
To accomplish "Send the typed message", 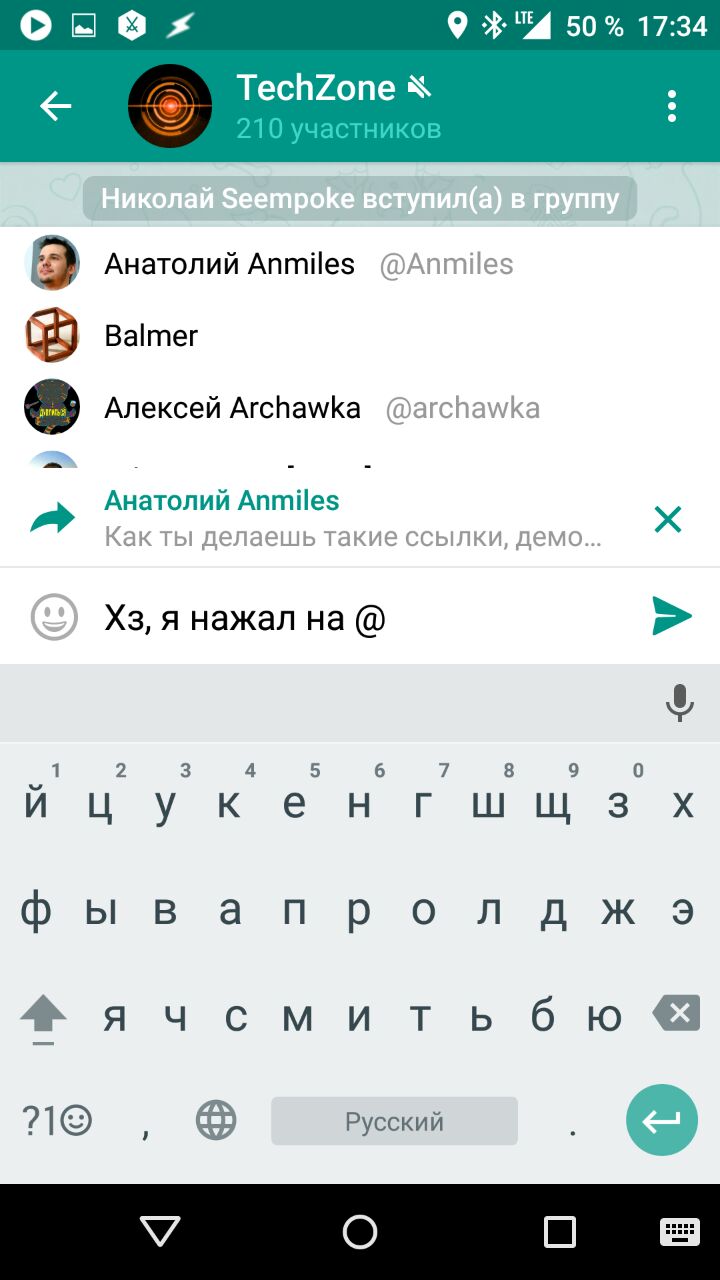I will pyautogui.click(x=671, y=616).
